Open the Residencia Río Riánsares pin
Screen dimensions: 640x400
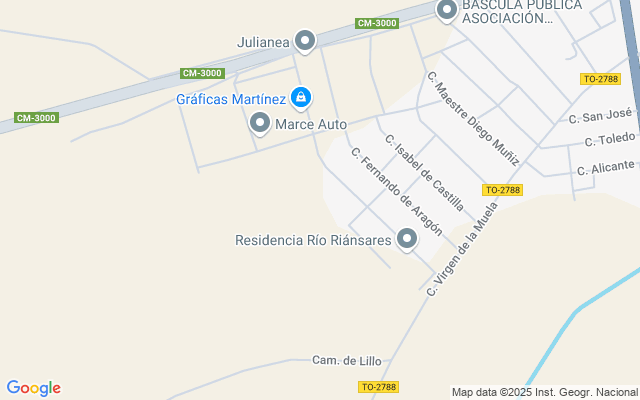click(407, 239)
